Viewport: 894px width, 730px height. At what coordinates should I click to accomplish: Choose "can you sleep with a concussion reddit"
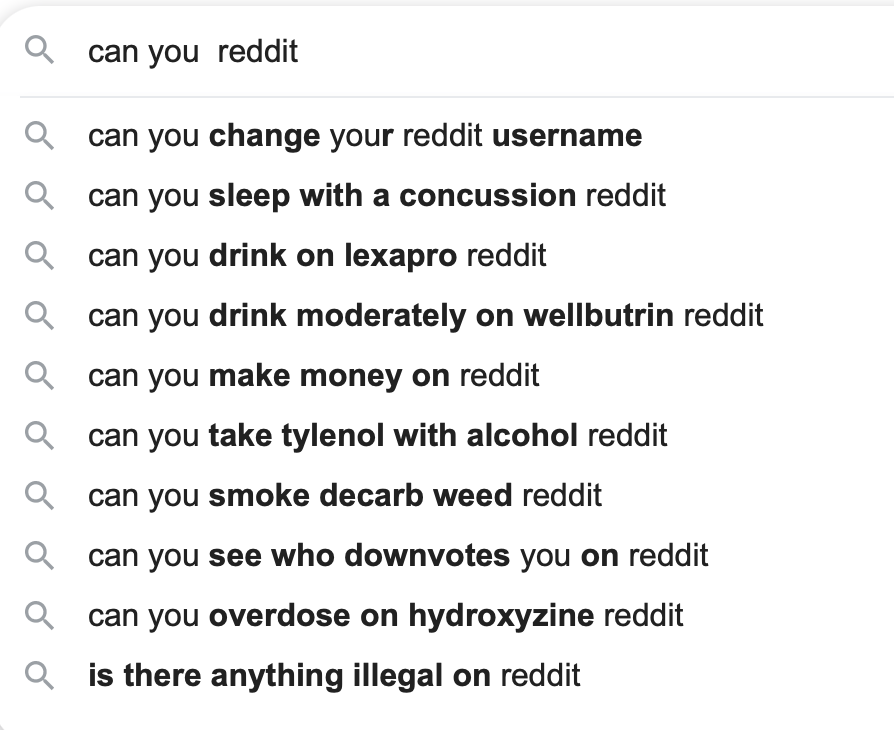pyautogui.click(x=377, y=196)
